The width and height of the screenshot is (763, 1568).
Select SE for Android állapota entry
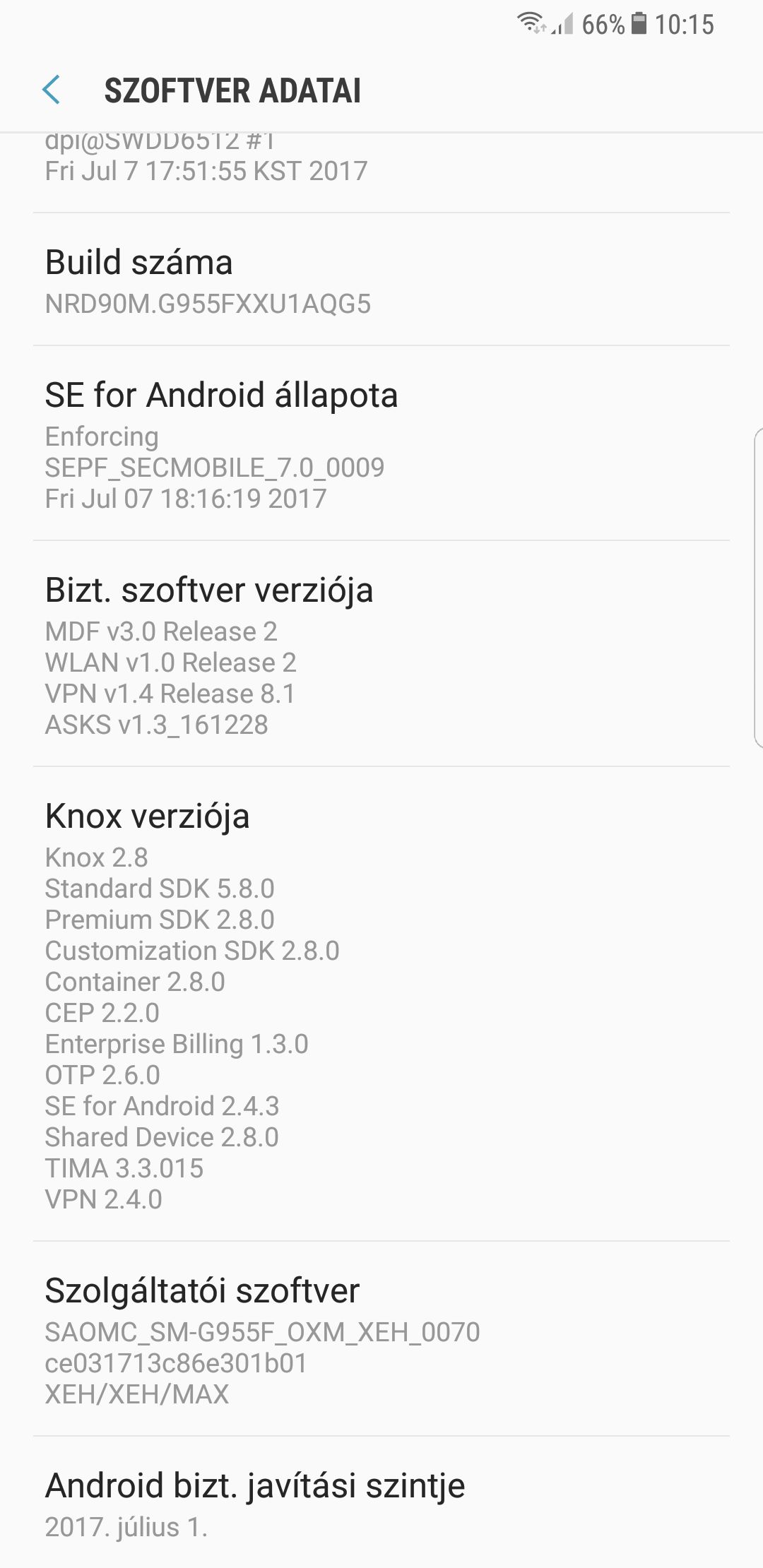(381, 444)
